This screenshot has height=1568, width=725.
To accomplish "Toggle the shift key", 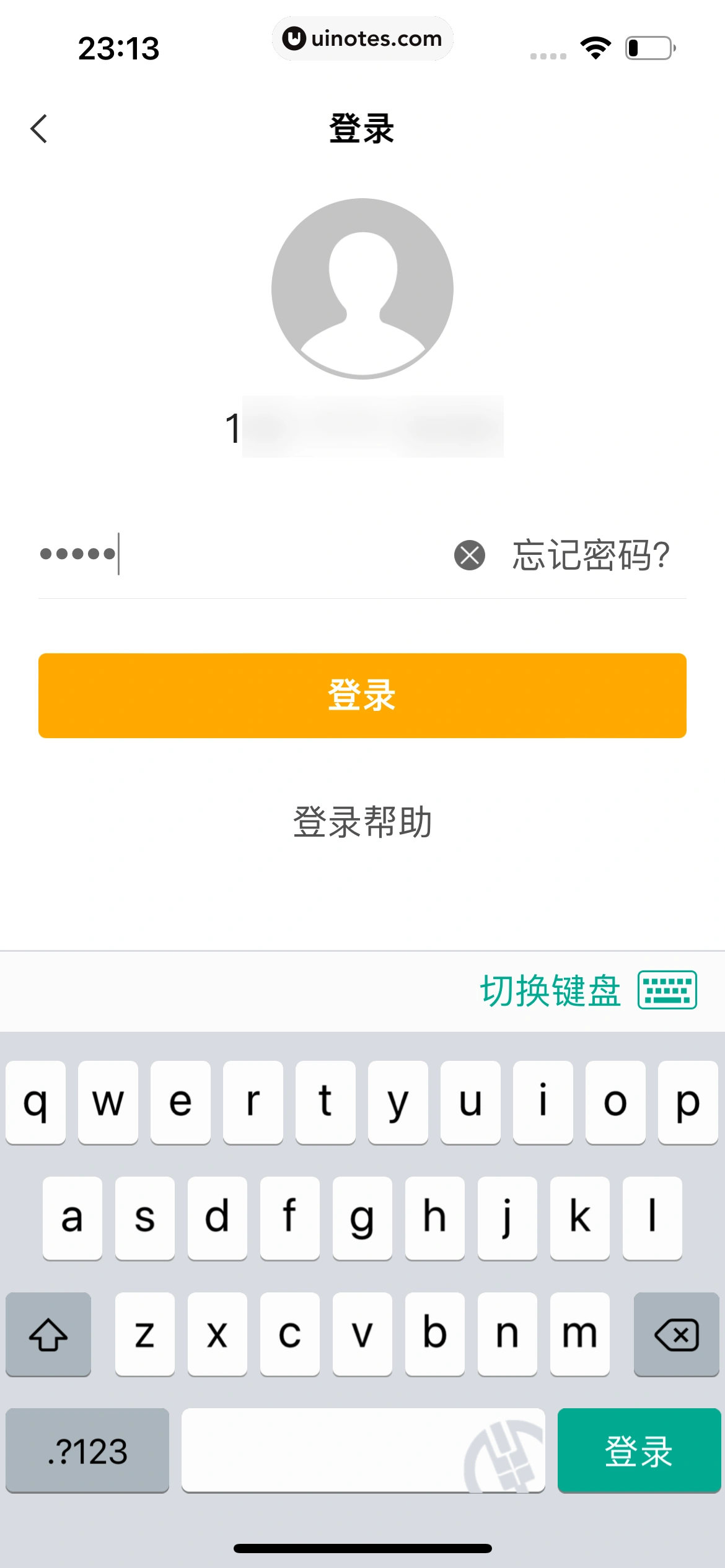I will coord(48,1335).
